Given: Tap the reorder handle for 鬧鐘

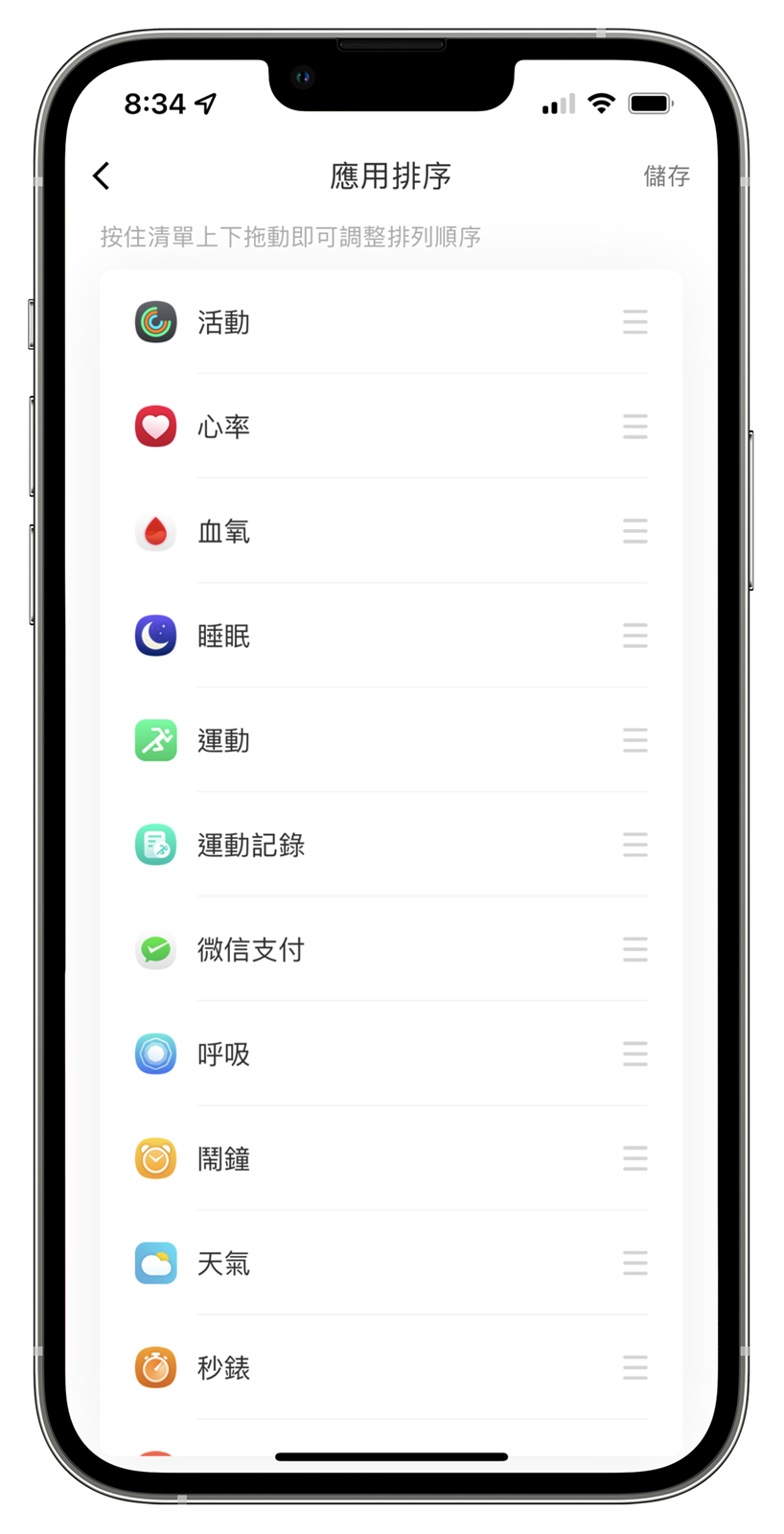Looking at the screenshot, I should [x=634, y=1158].
